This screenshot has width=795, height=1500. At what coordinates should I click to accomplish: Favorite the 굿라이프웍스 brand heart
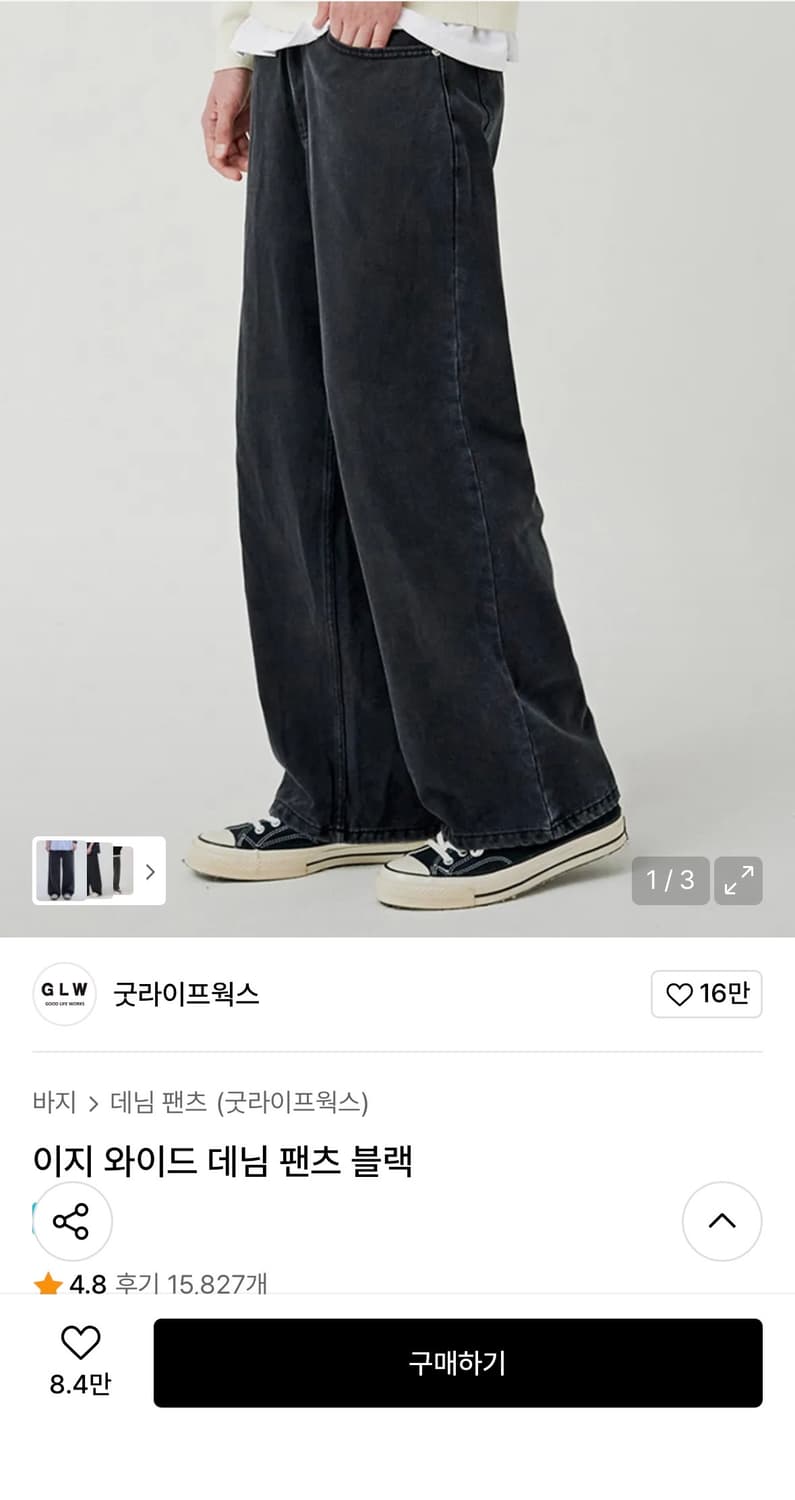679,994
